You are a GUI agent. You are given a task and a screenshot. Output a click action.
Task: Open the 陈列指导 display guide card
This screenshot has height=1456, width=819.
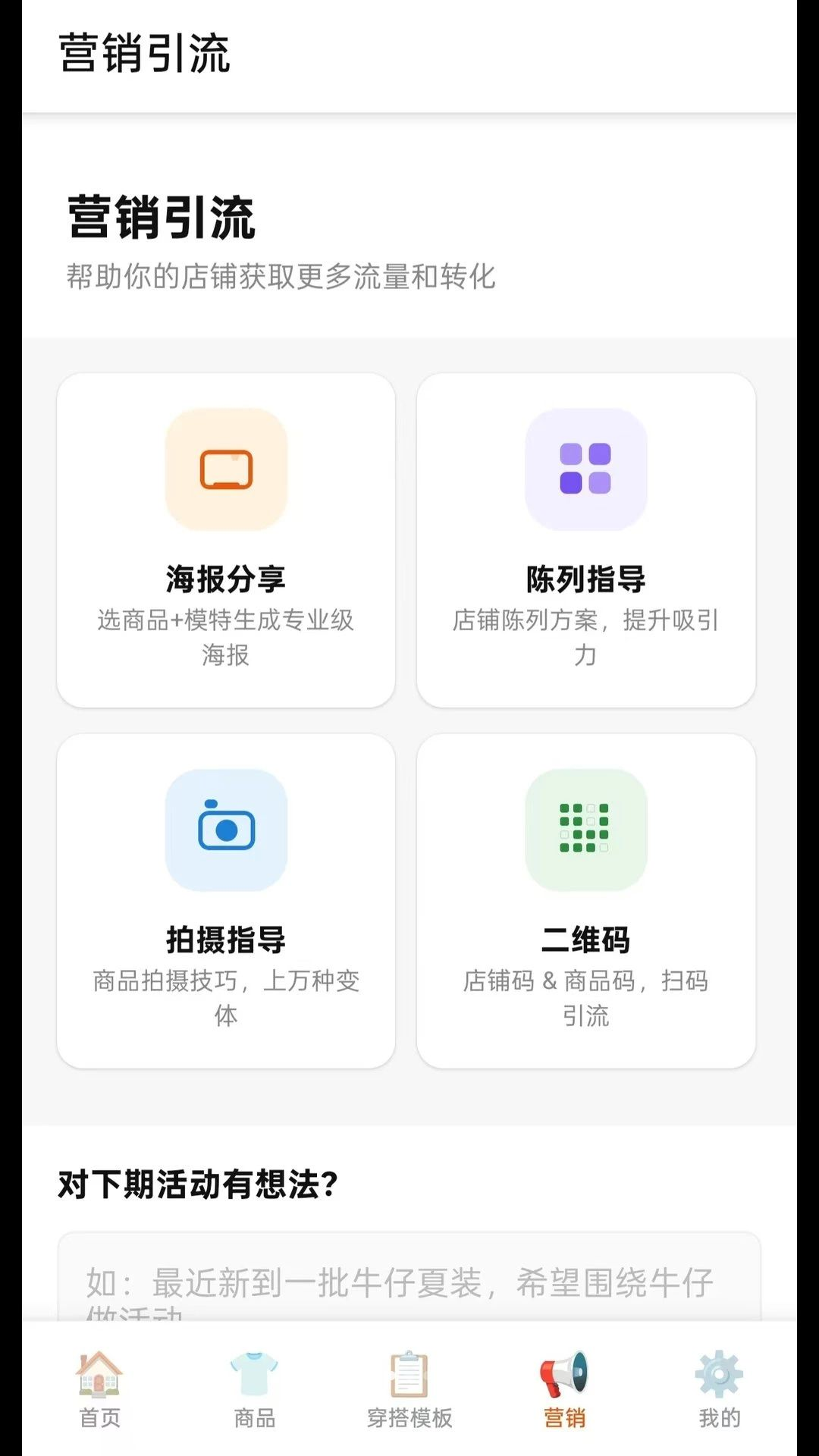(586, 540)
